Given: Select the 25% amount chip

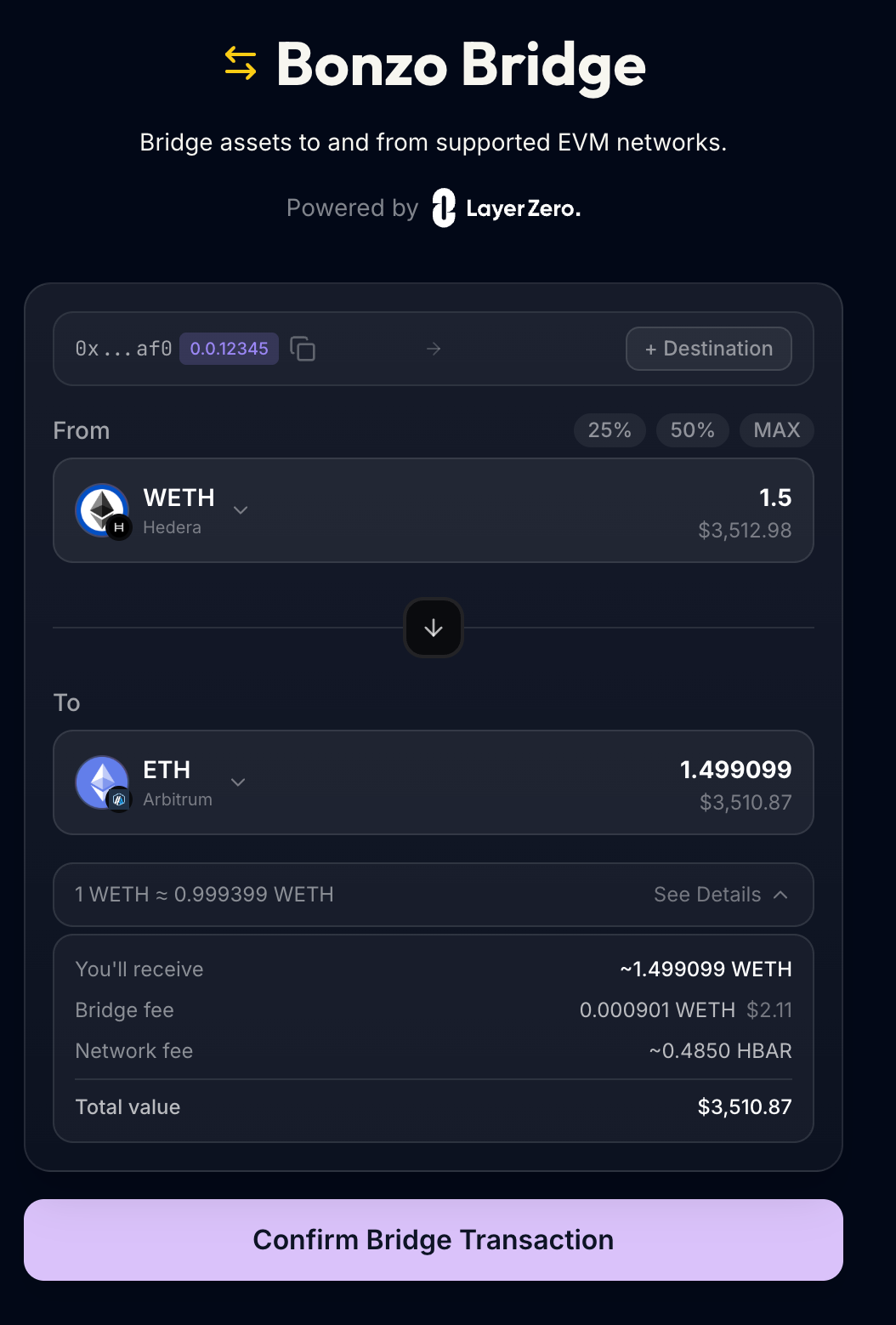Looking at the screenshot, I should coord(610,430).
